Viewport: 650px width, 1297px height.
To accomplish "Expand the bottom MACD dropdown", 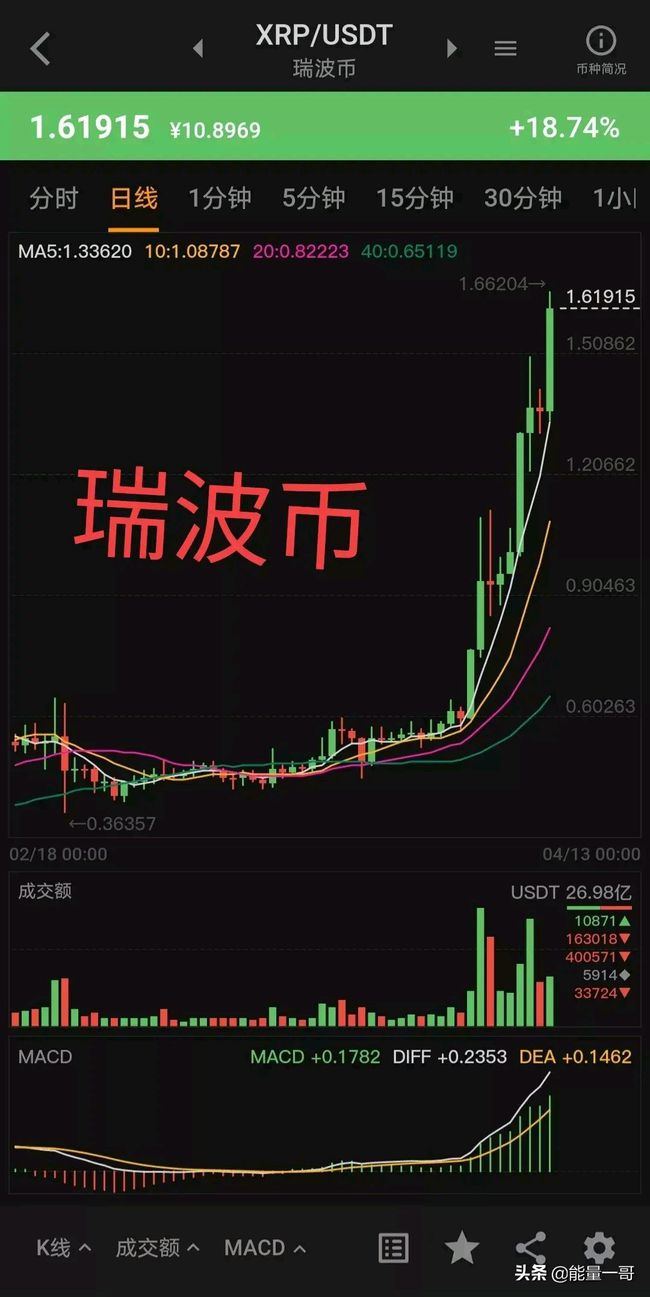I will (x=265, y=1247).
